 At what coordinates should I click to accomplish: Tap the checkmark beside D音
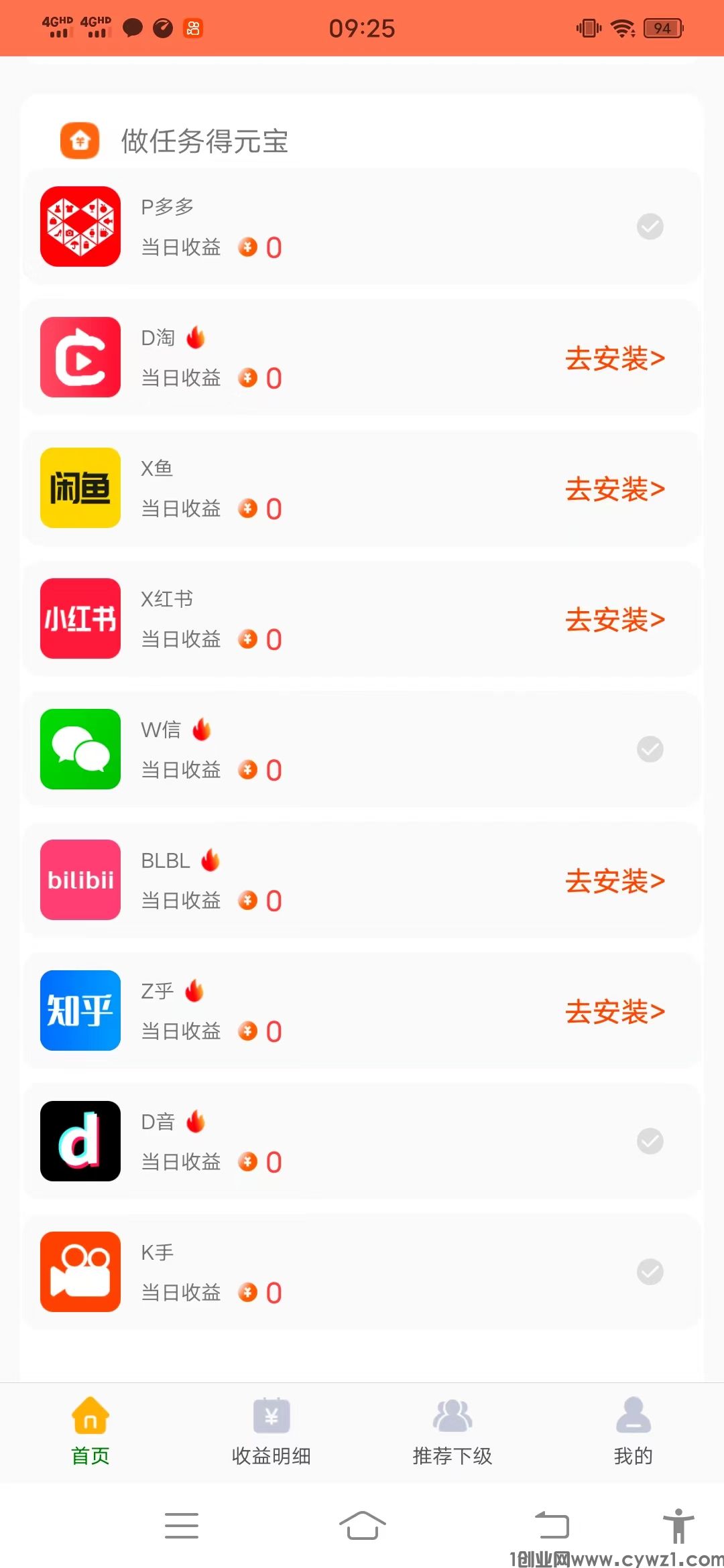[649, 1141]
